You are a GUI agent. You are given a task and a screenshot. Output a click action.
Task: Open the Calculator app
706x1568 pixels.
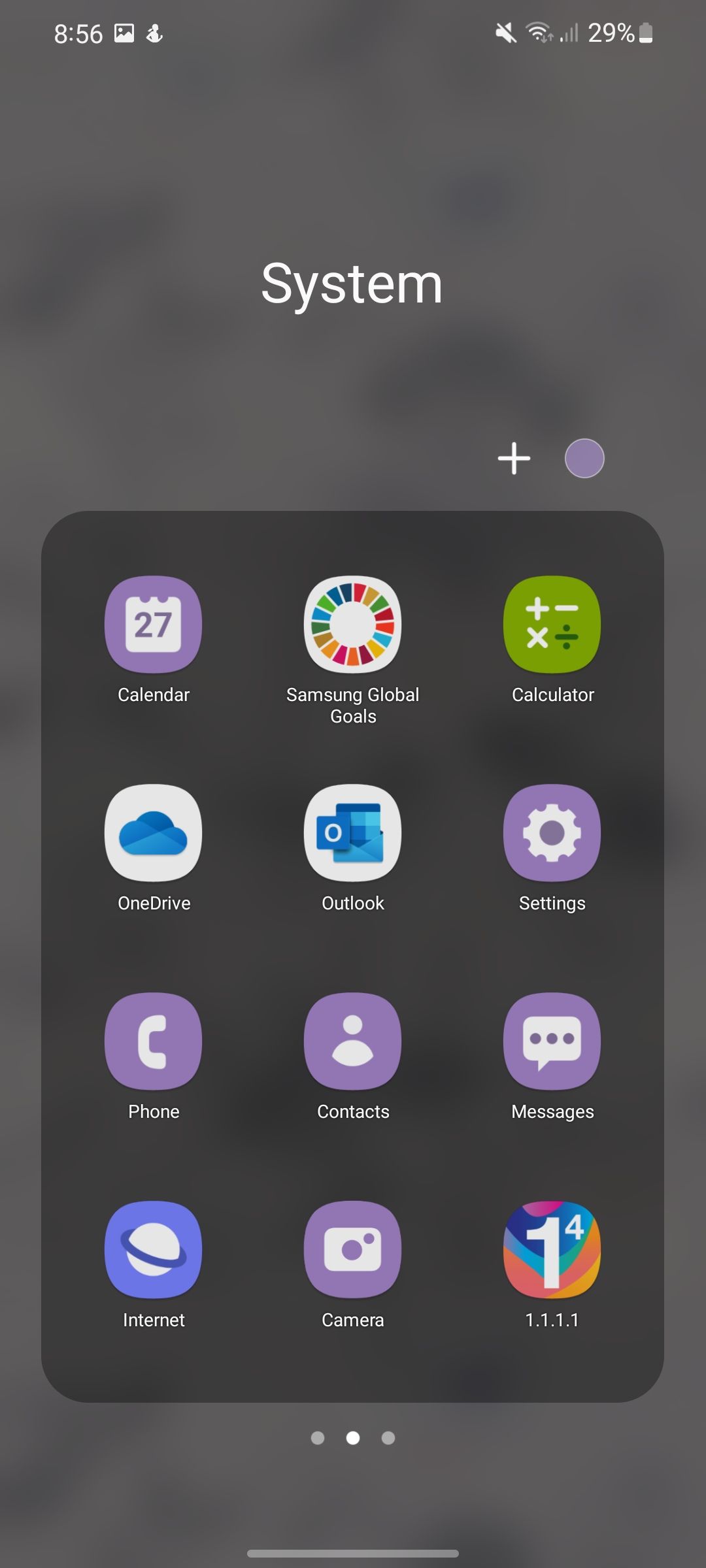tap(552, 624)
